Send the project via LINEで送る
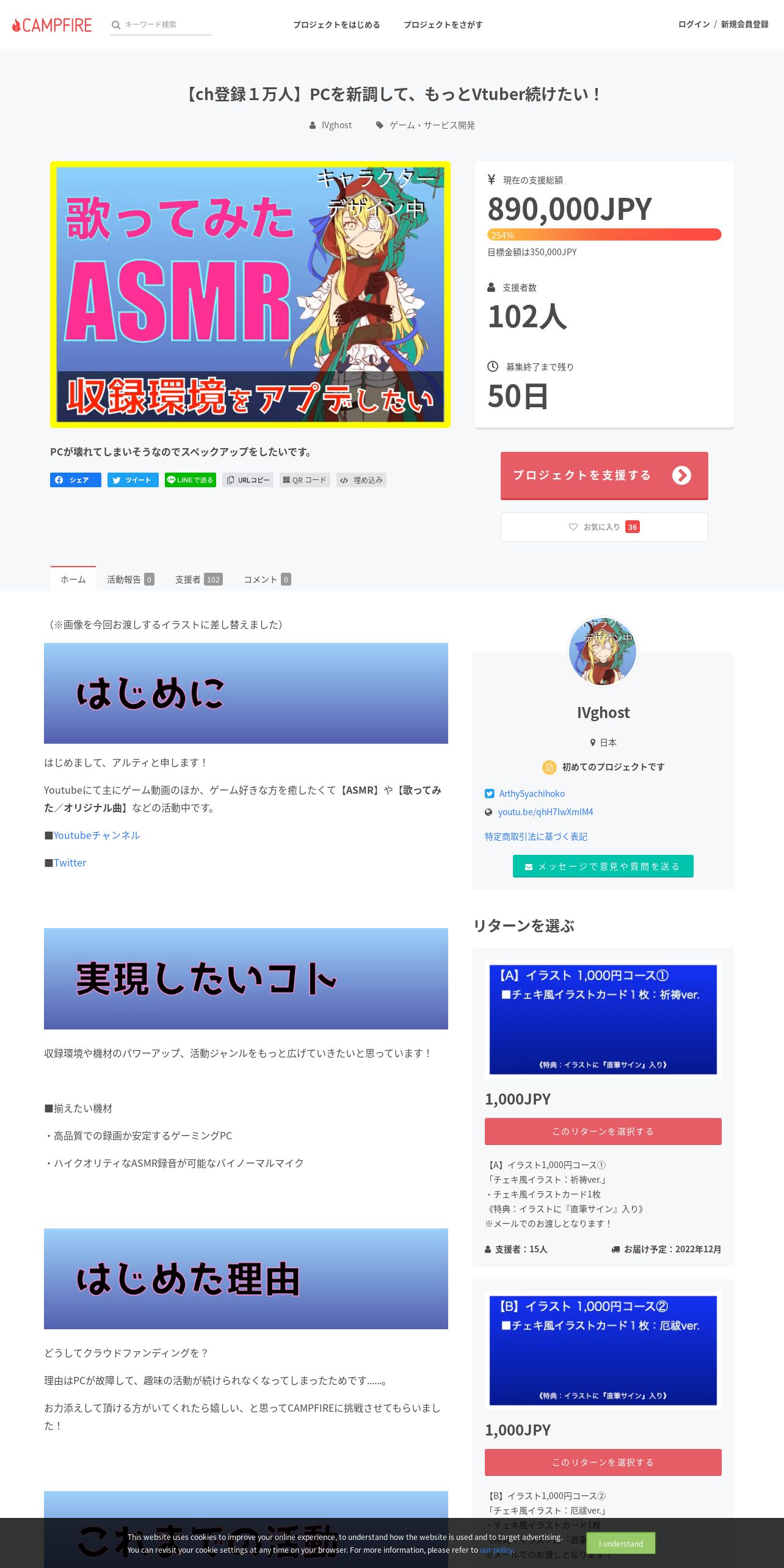 191,480
